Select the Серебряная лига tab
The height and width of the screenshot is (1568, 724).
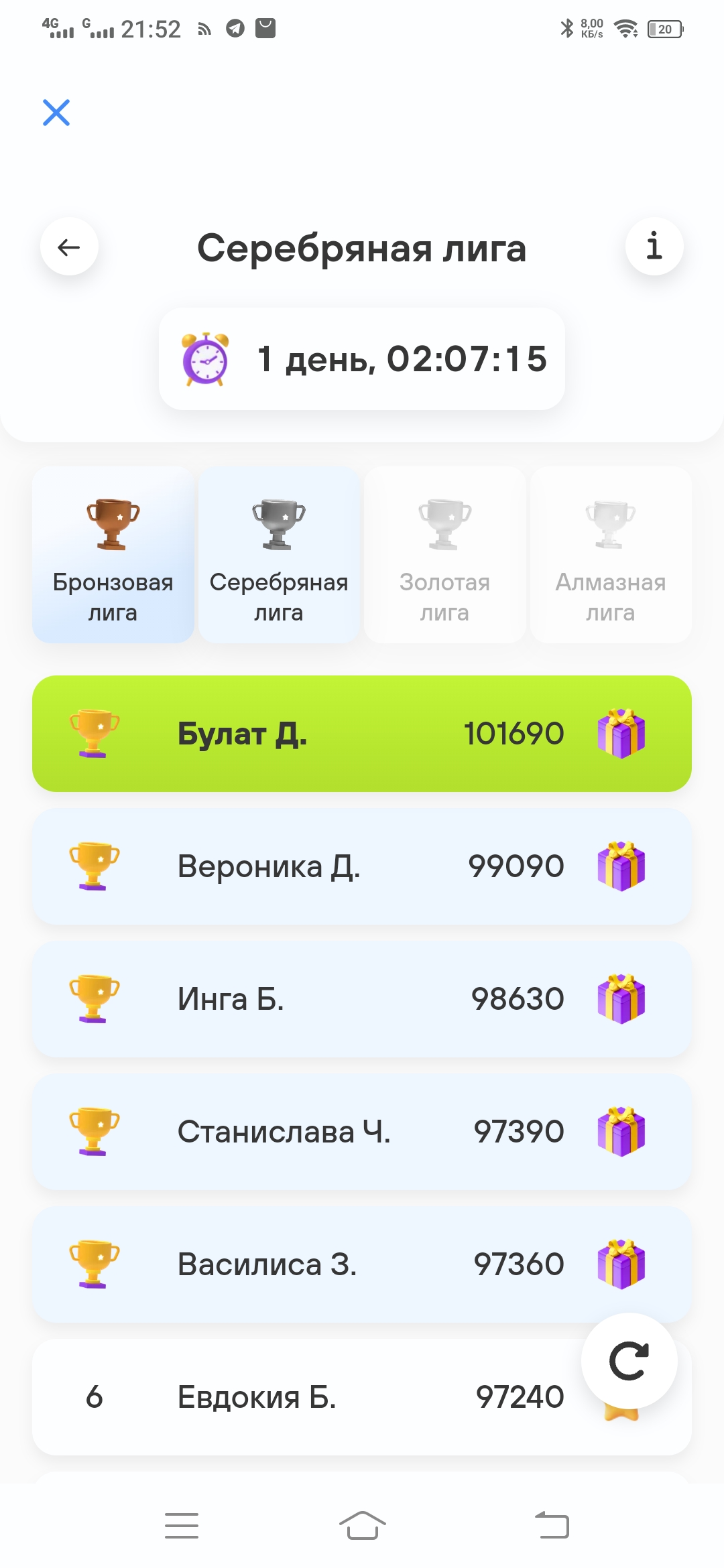pos(279,555)
